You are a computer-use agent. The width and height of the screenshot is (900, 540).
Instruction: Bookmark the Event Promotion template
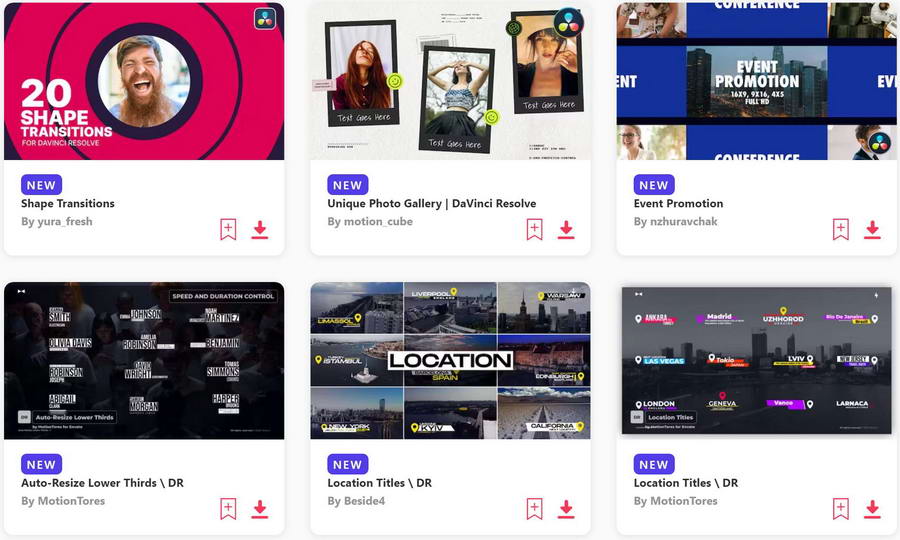tap(840, 229)
